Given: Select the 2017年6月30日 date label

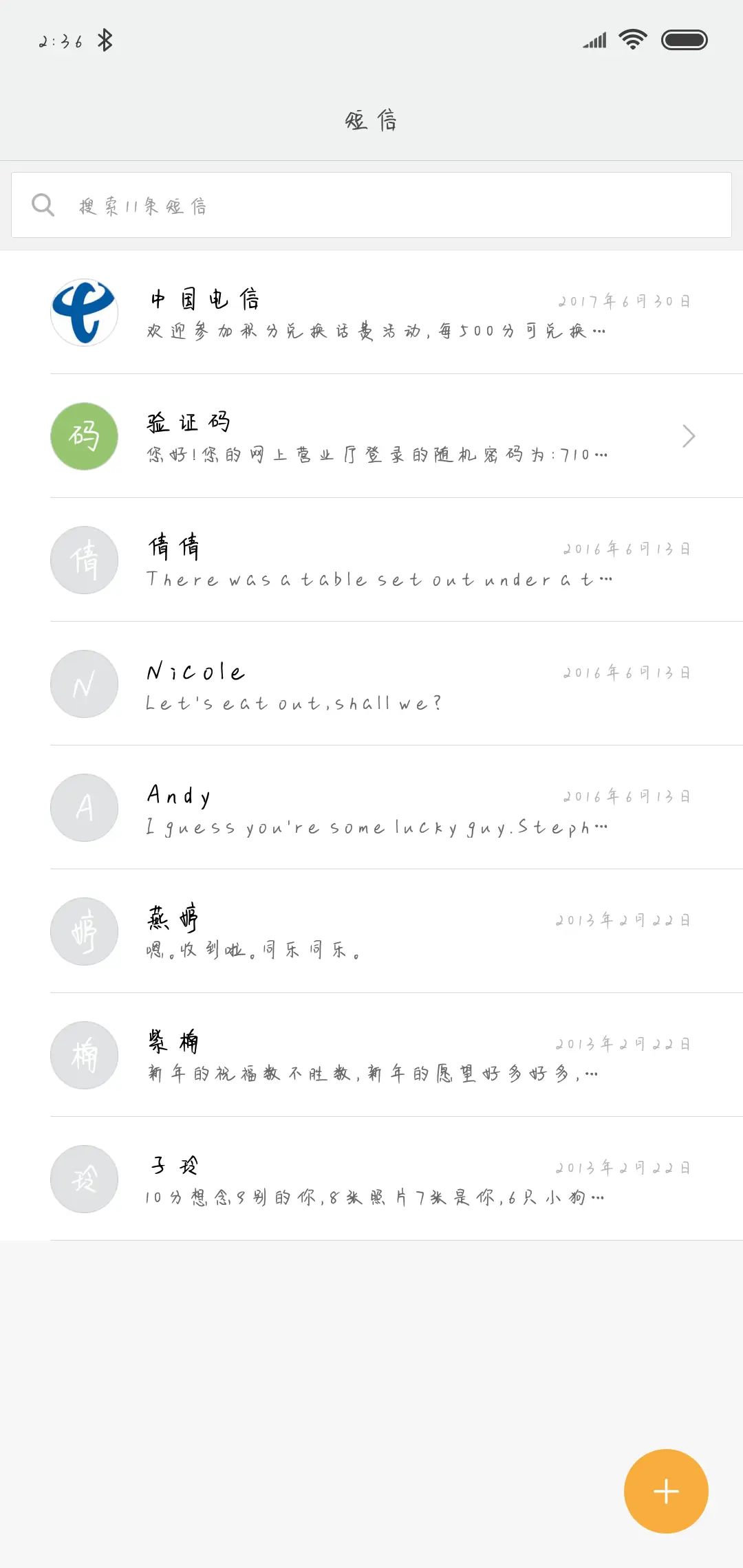Looking at the screenshot, I should pyautogui.click(x=626, y=301).
